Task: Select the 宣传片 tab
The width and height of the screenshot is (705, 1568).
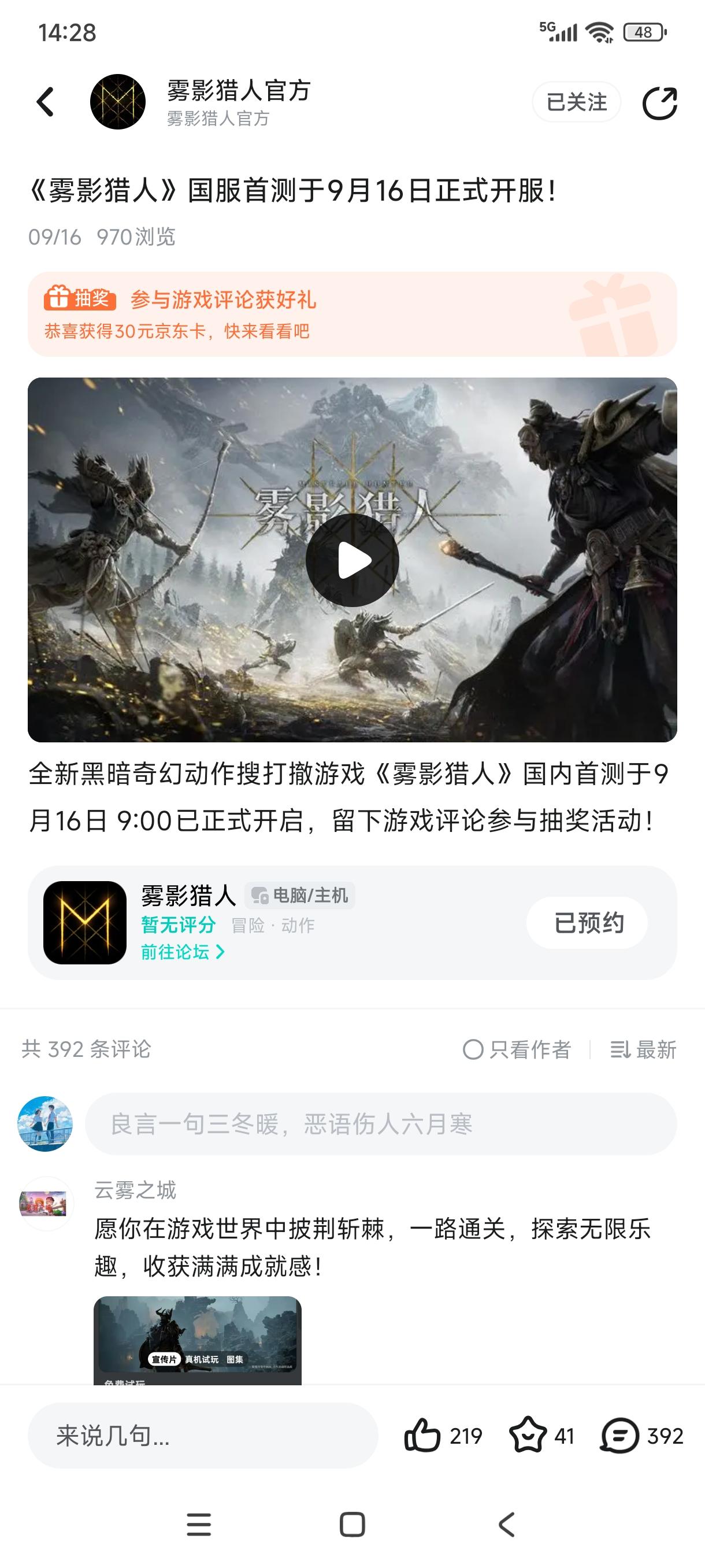Action: 165,1359
